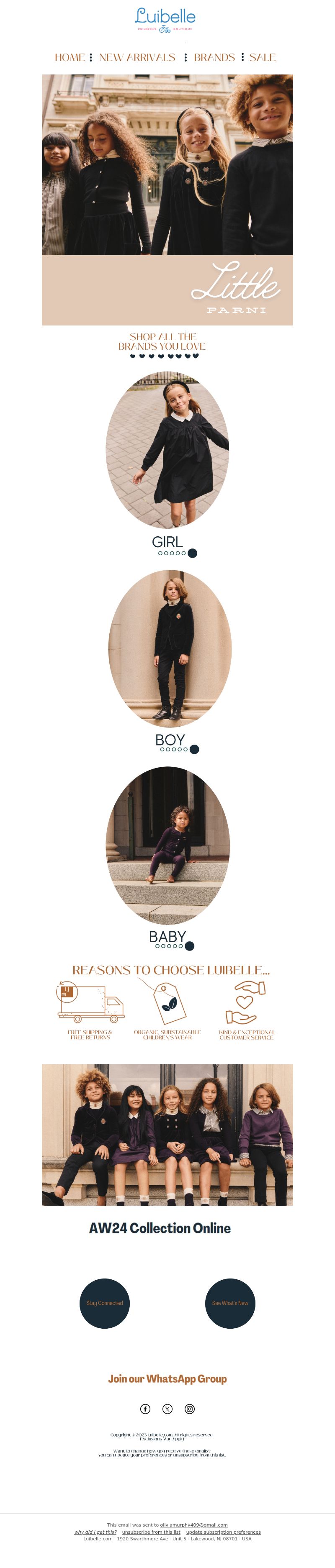
Task: Shop the GIRL category image
Action: coord(167,450)
